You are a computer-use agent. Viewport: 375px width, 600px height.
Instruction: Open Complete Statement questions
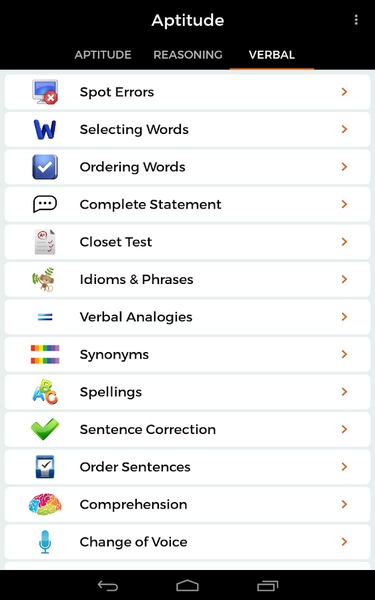tap(188, 204)
